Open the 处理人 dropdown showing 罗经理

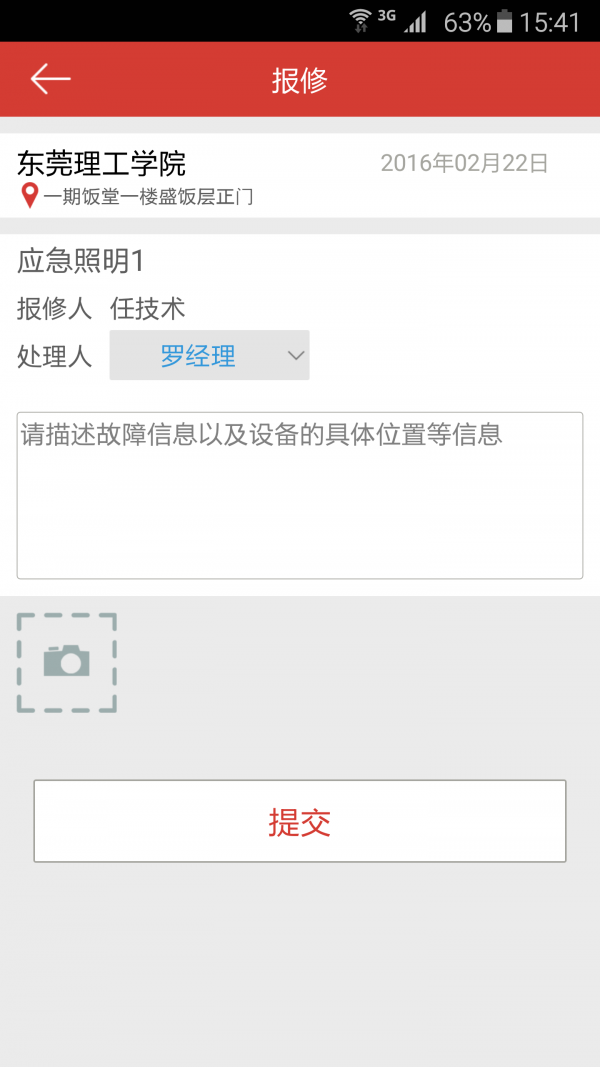click(x=209, y=355)
